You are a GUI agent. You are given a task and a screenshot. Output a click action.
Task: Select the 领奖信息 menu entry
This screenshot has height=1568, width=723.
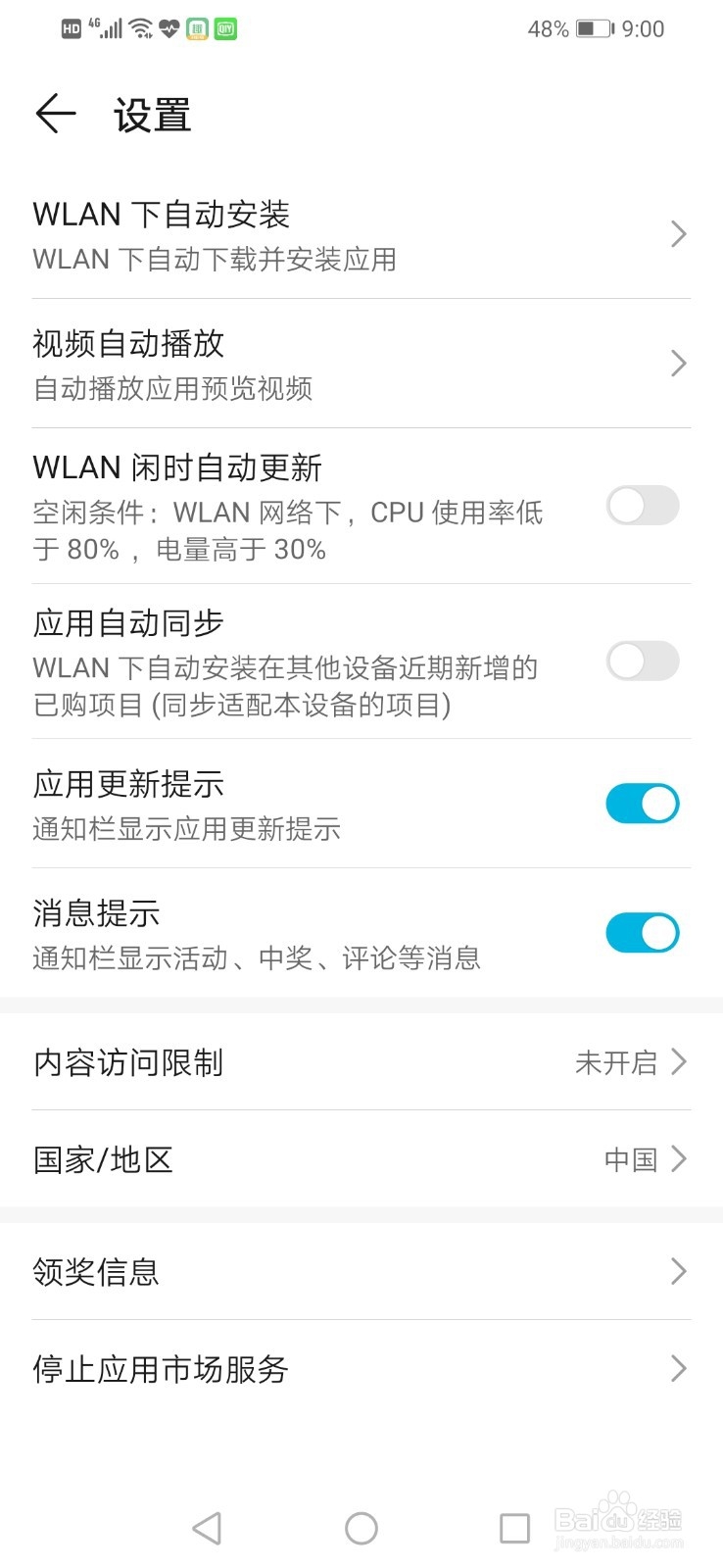[x=361, y=1271]
